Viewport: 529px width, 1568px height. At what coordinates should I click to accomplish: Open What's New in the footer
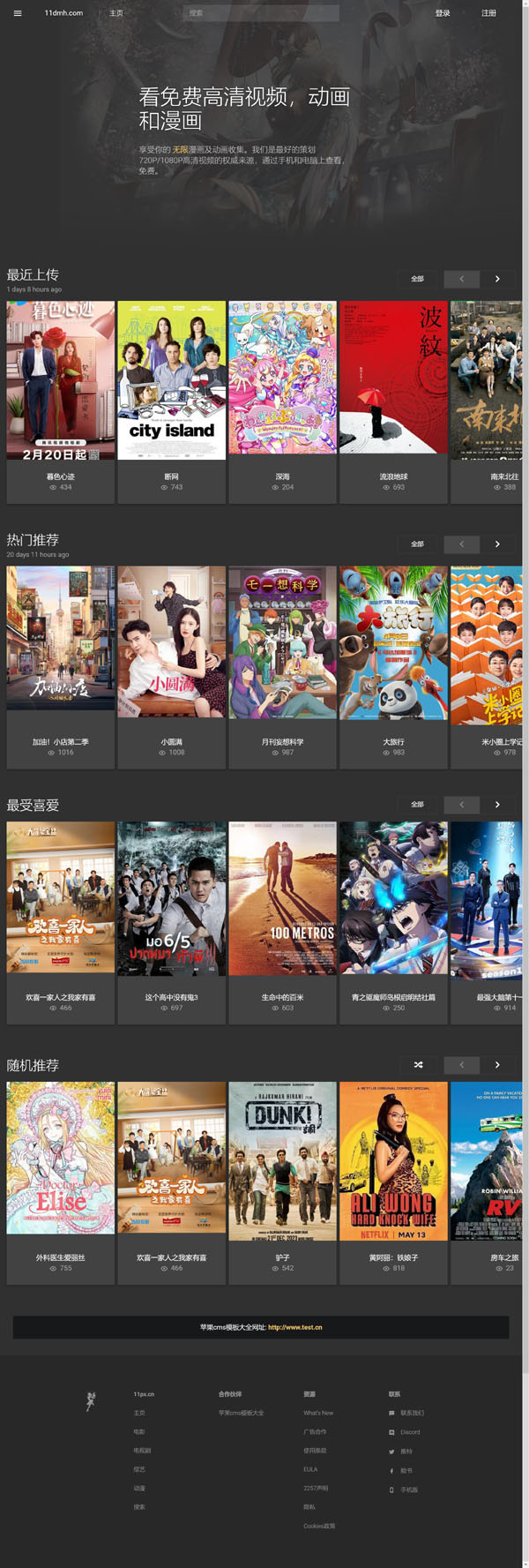pyautogui.click(x=318, y=1413)
